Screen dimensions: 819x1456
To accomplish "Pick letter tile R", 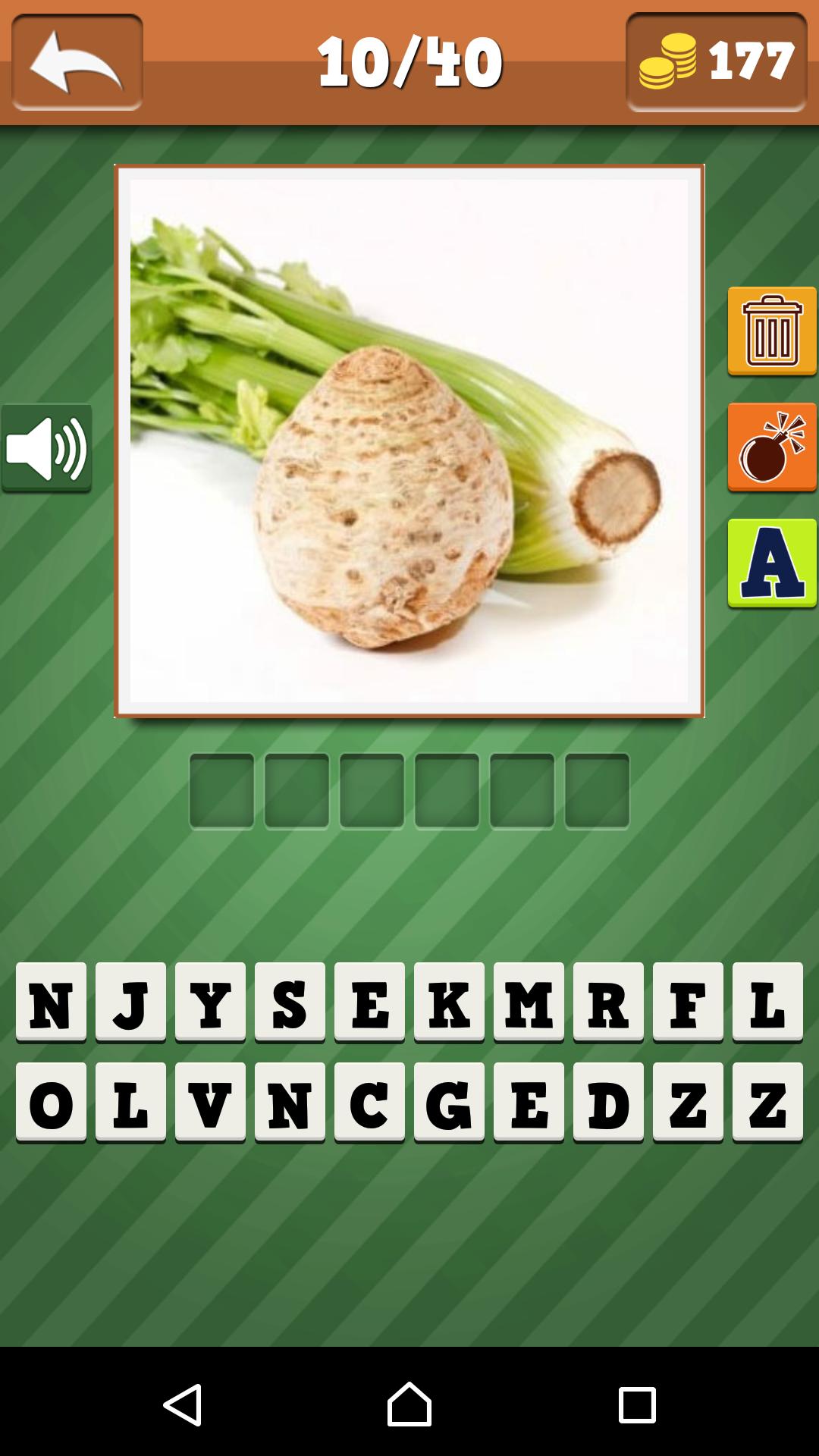I will (608, 1002).
